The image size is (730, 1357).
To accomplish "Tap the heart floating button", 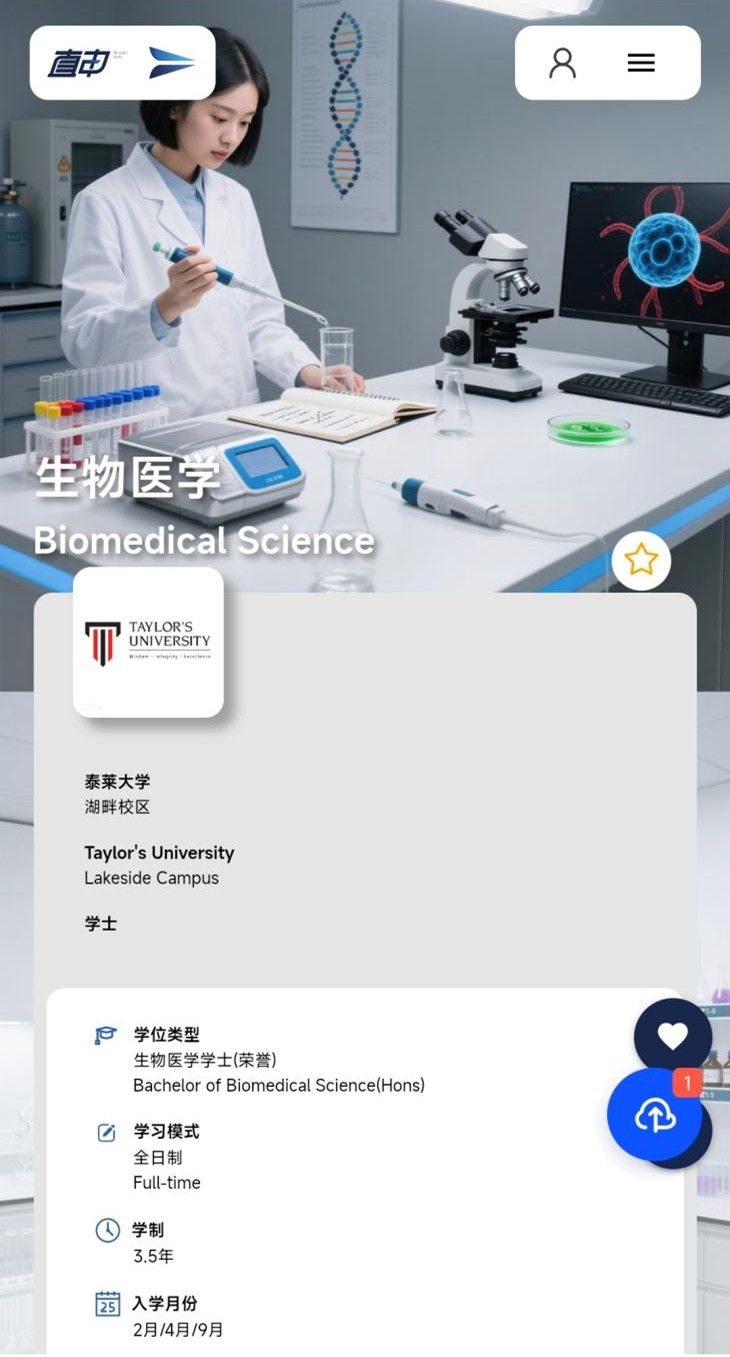I will point(673,1036).
